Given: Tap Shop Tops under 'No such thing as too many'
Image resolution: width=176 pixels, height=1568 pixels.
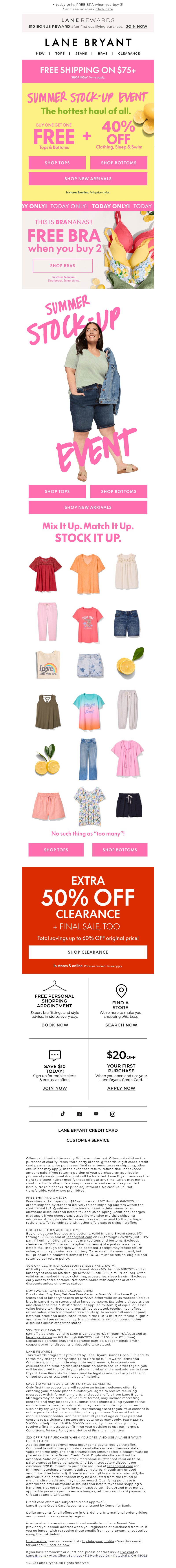Looking at the screenshot, I should point(56,850).
